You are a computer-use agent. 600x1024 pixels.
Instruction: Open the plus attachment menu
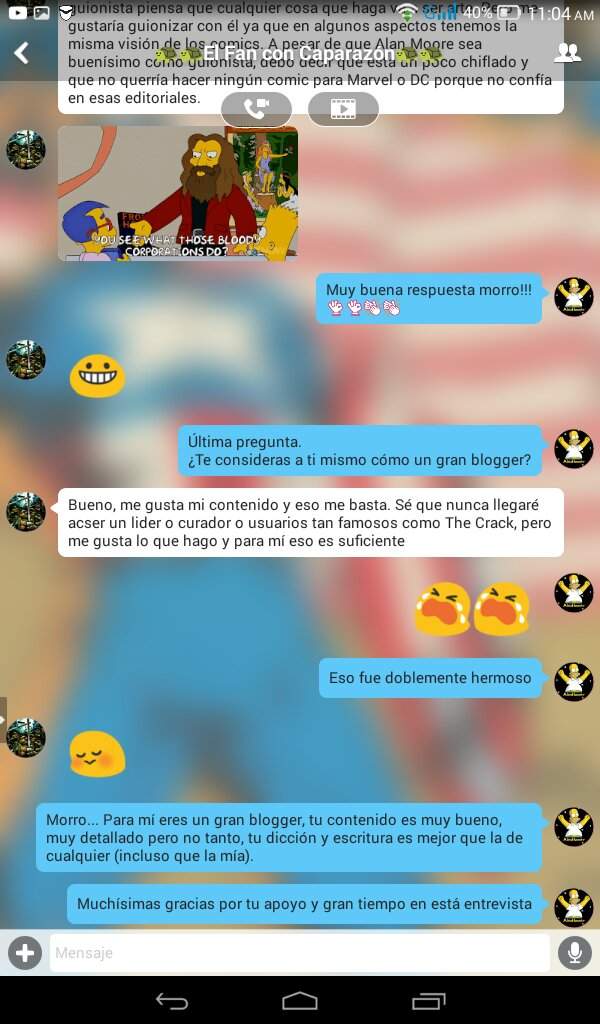[25, 952]
